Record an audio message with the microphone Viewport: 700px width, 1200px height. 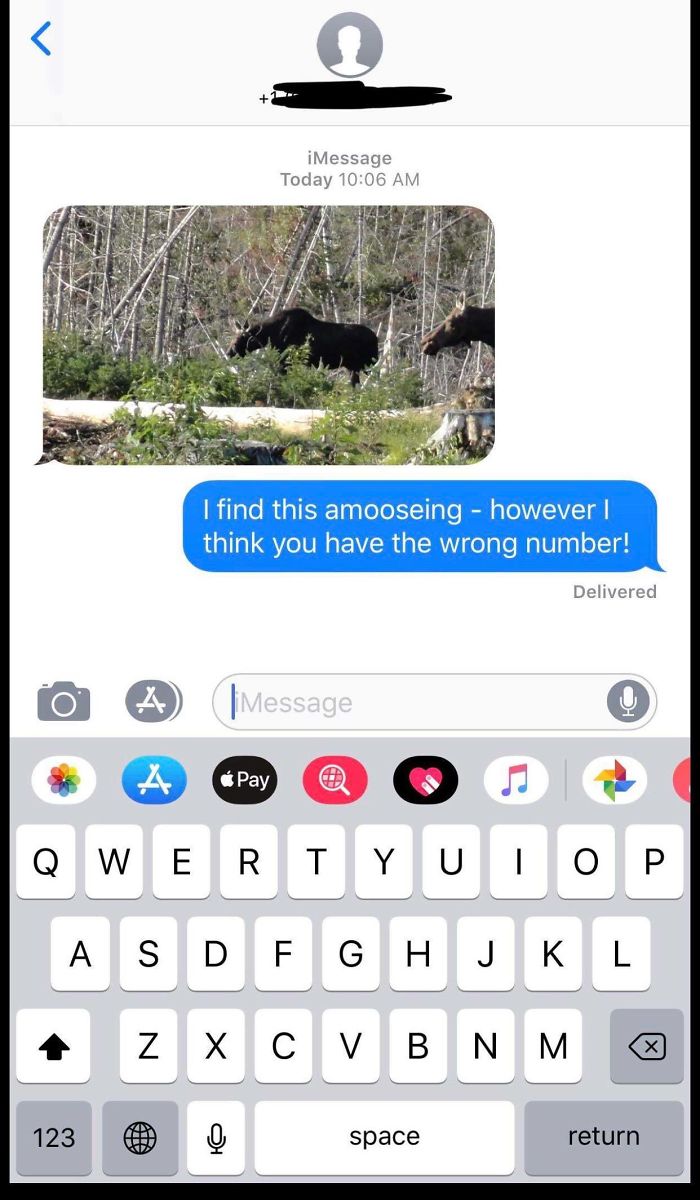coord(628,702)
